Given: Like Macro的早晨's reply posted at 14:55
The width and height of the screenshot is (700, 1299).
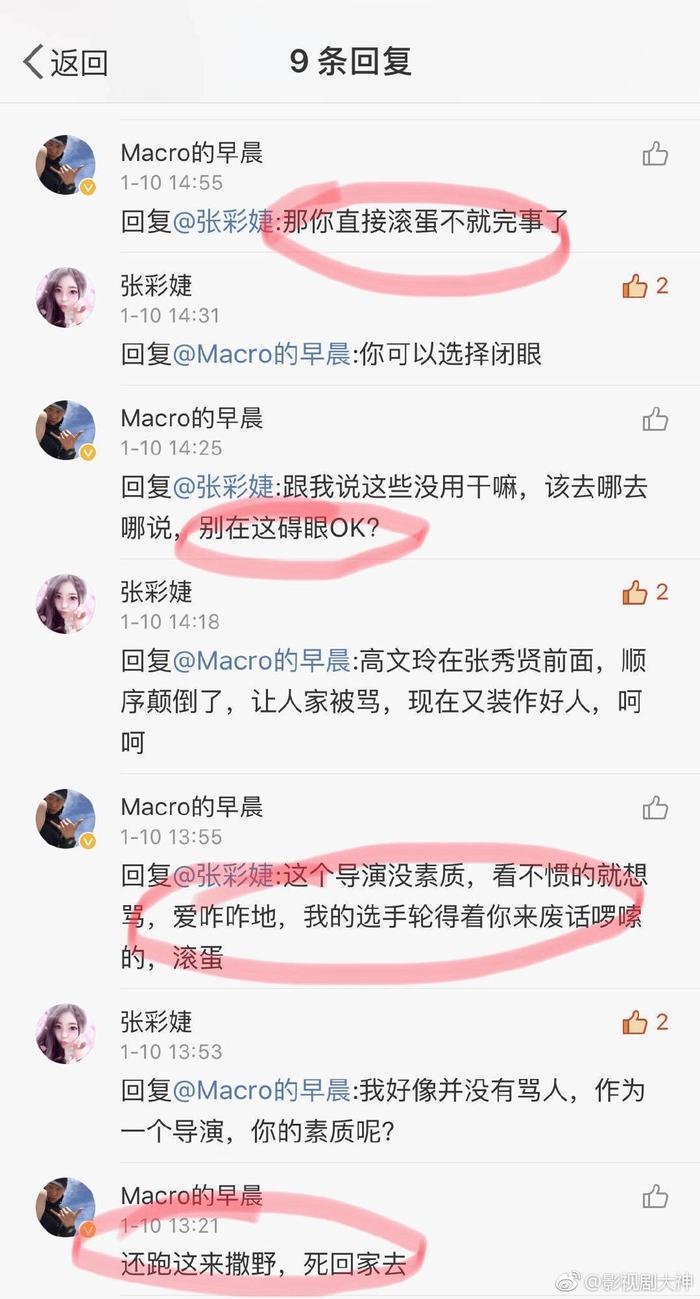Looking at the screenshot, I should pyautogui.click(x=655, y=153).
